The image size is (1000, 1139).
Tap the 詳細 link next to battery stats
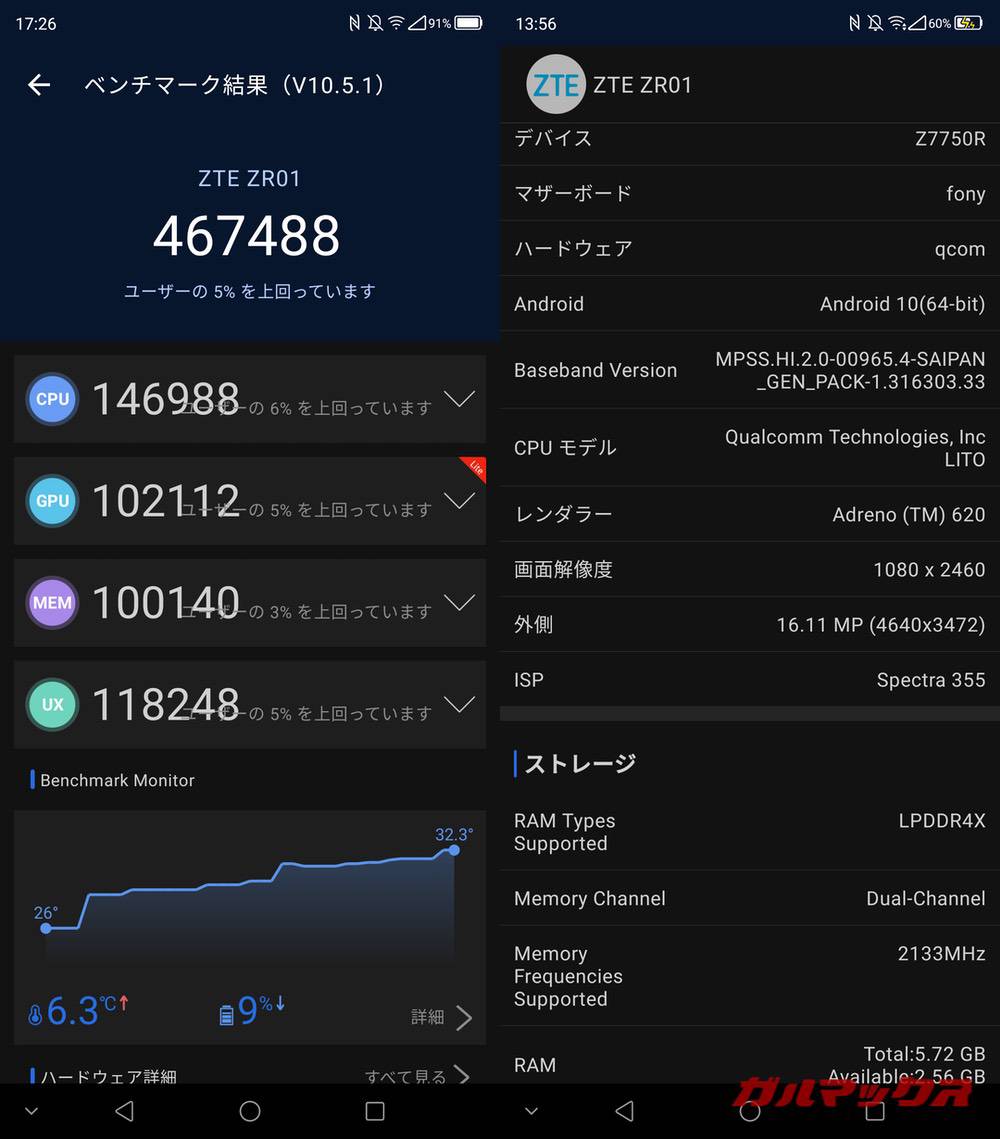coord(440,1017)
